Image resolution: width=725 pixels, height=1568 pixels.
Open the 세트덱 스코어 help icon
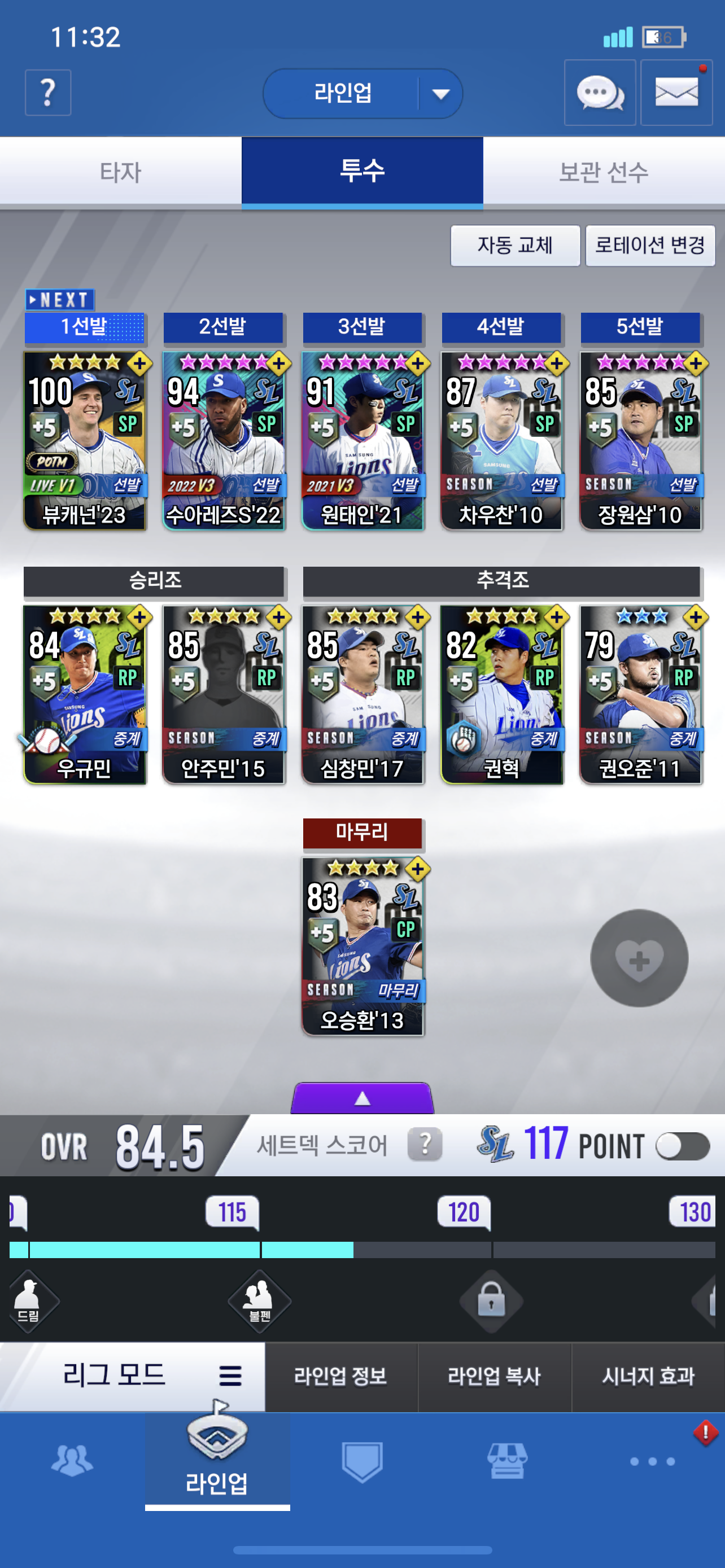[x=424, y=1144]
